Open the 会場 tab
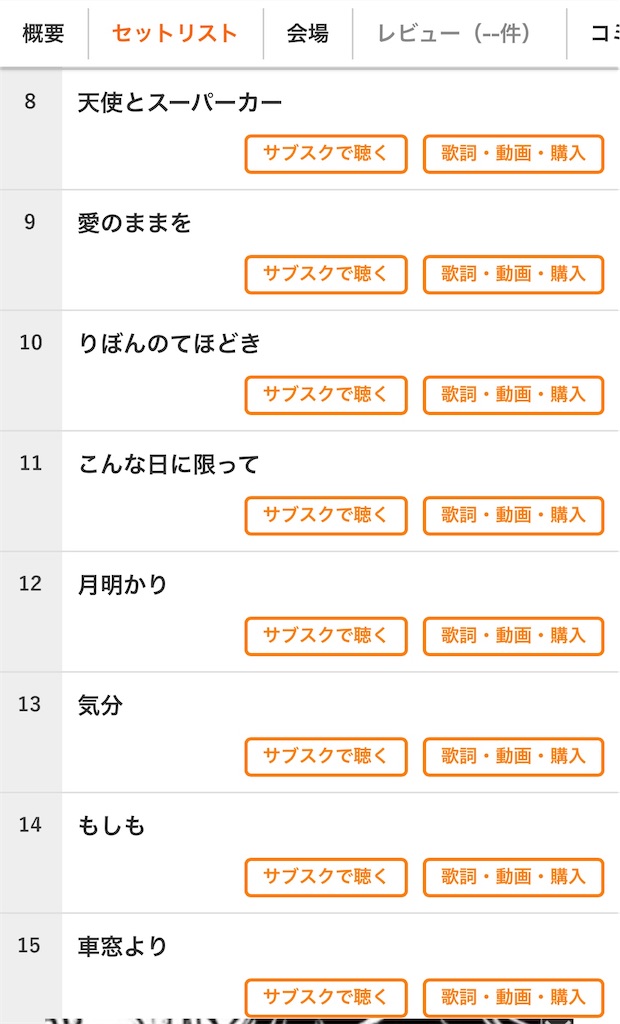The height and width of the screenshot is (1024, 620). pos(308,33)
